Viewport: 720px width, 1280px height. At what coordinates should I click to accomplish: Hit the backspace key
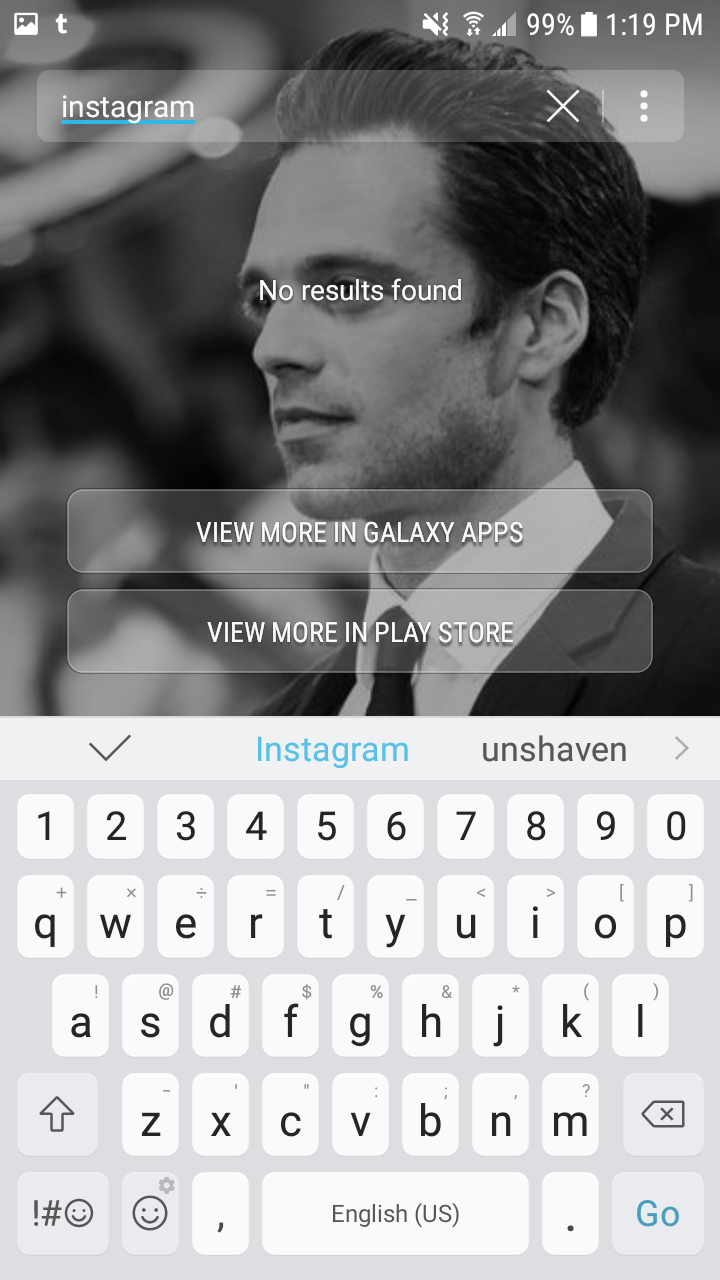point(663,1114)
